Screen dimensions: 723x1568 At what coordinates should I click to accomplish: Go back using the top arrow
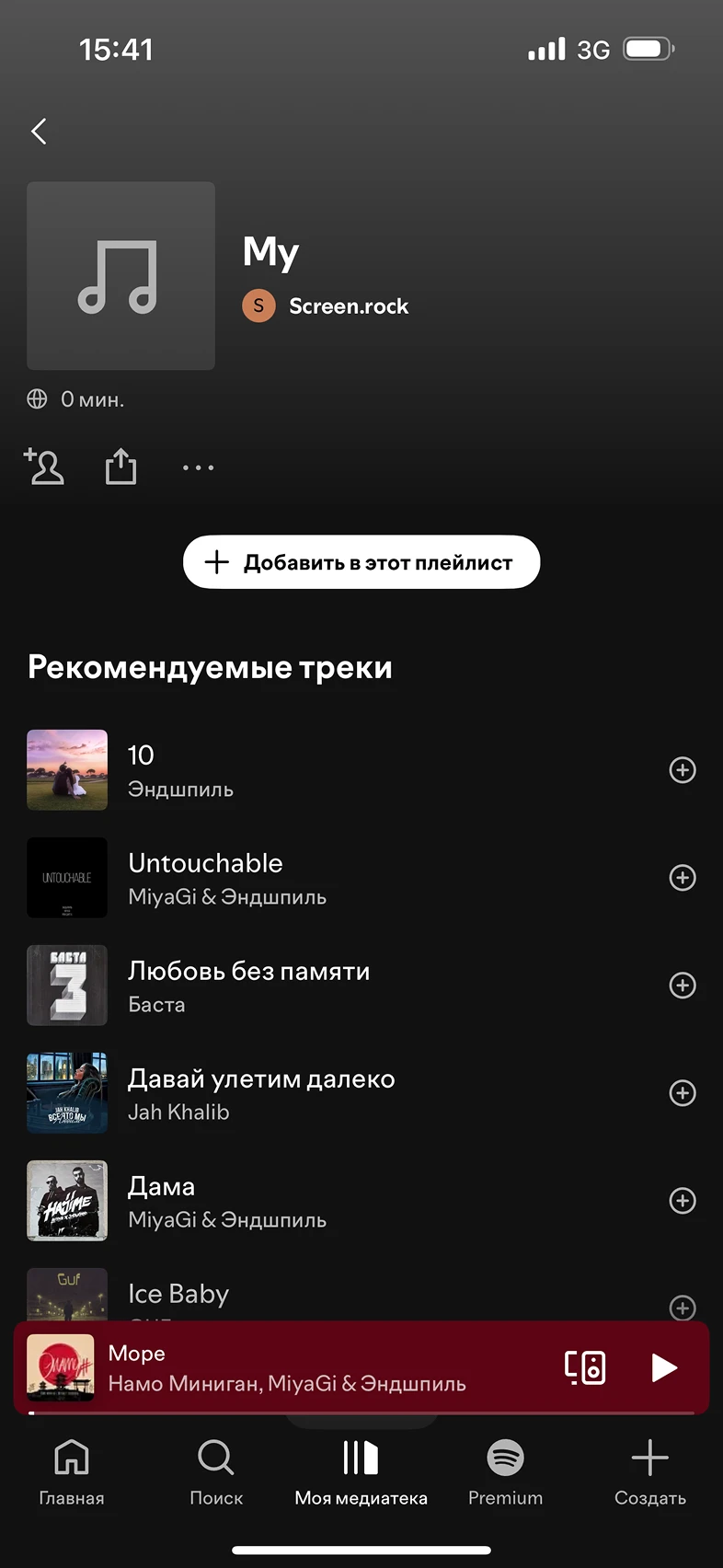(x=39, y=132)
